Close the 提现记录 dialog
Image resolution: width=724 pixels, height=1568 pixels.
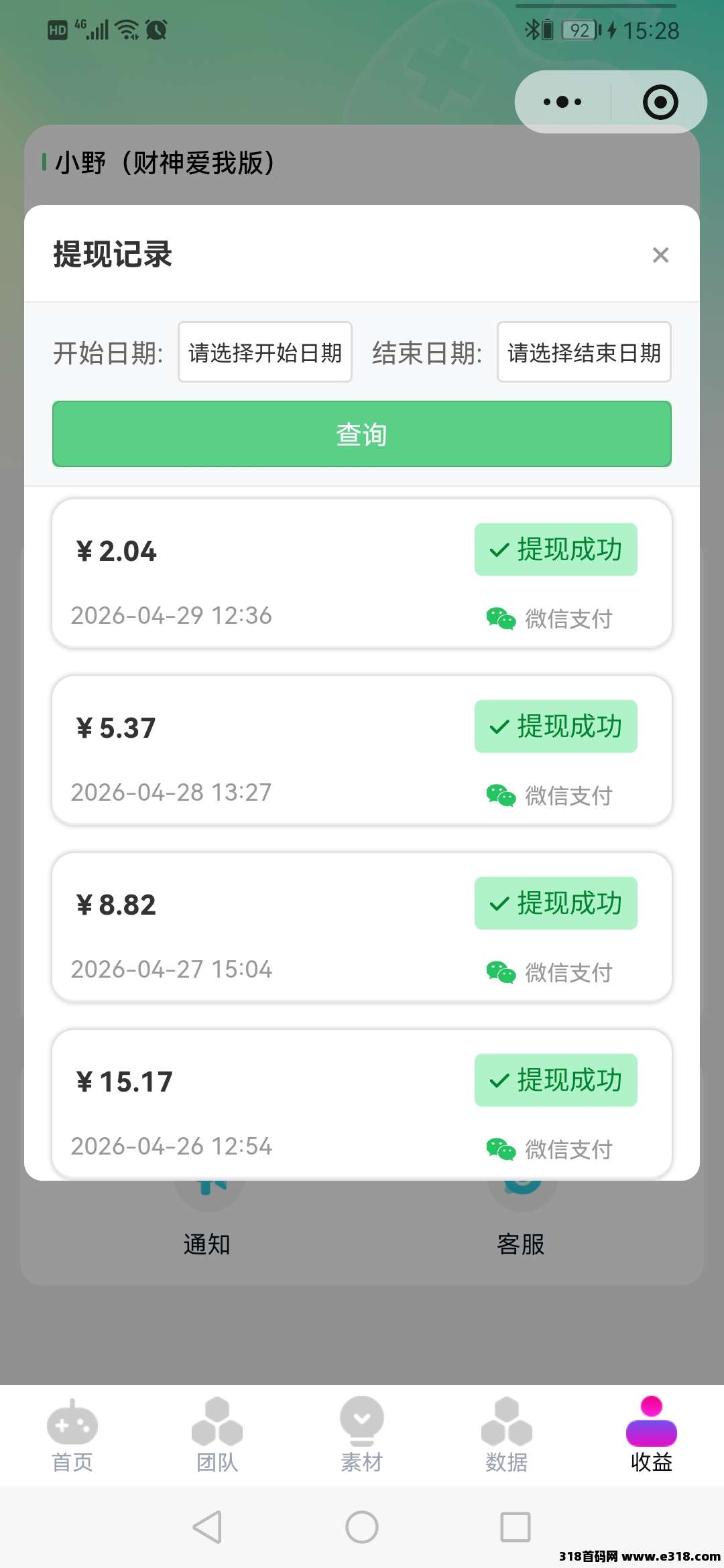[660, 255]
